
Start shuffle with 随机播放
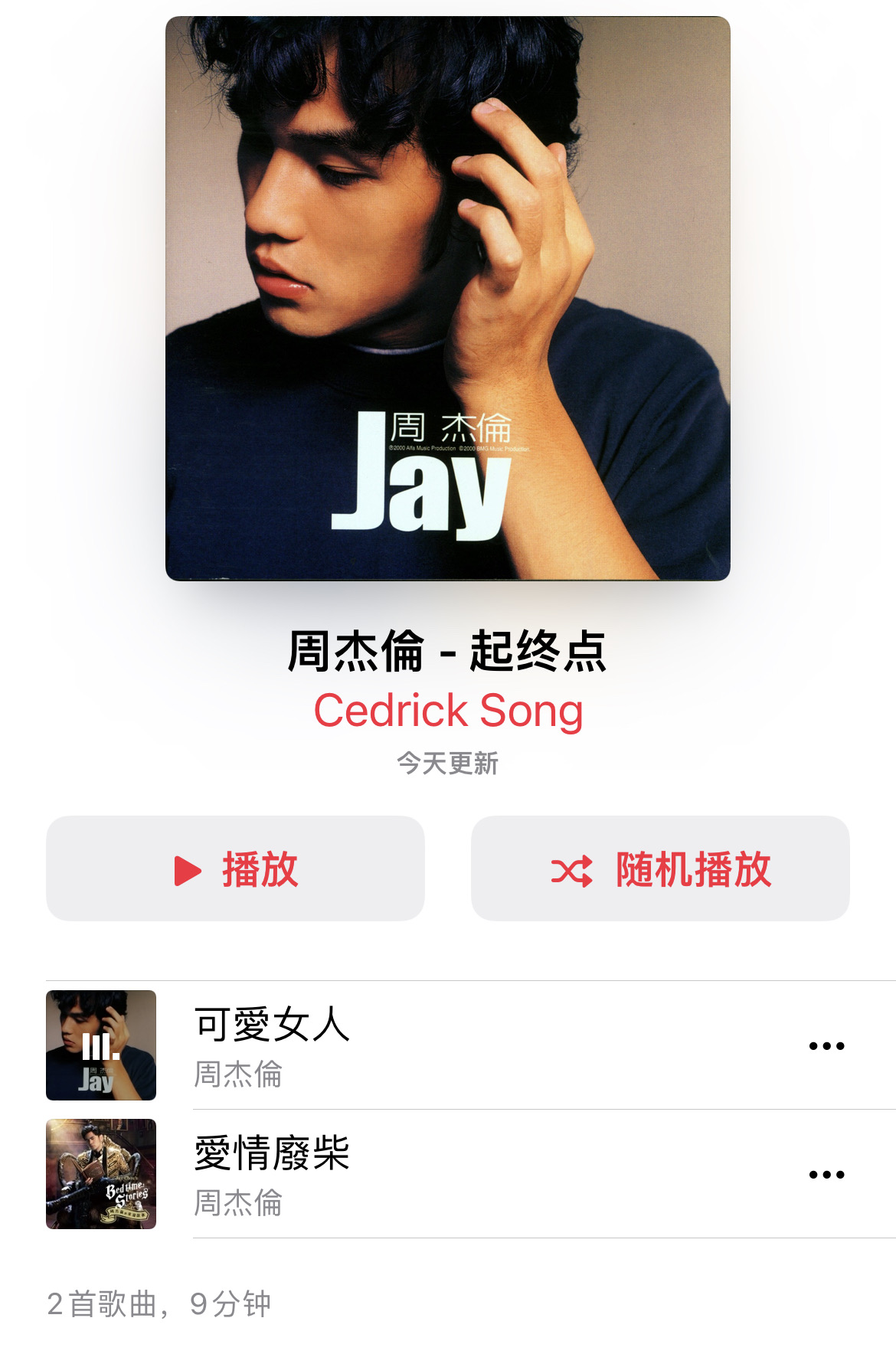click(660, 868)
